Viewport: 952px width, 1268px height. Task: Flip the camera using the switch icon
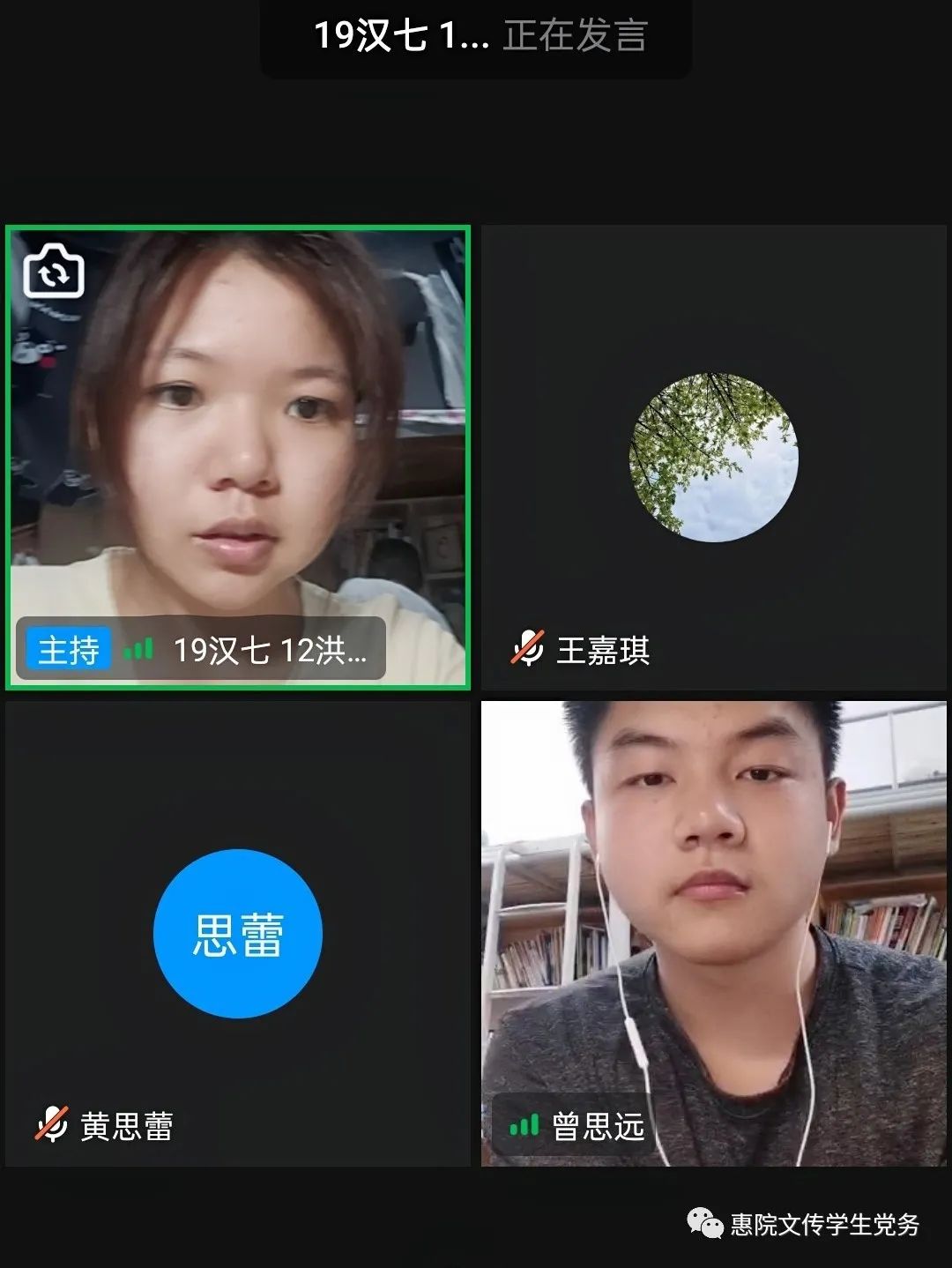pos(54,271)
